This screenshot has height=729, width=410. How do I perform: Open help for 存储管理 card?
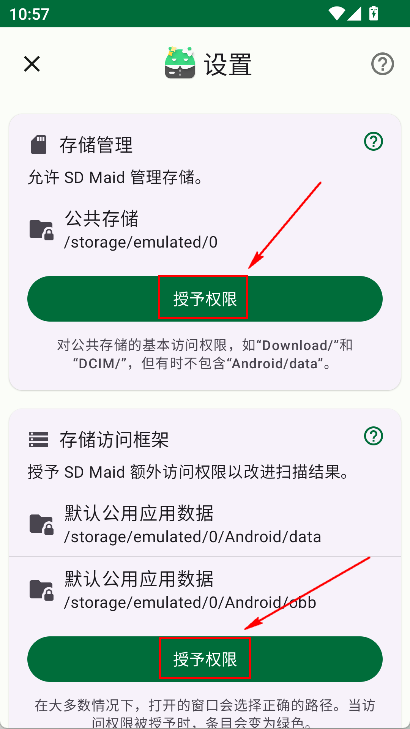(374, 141)
